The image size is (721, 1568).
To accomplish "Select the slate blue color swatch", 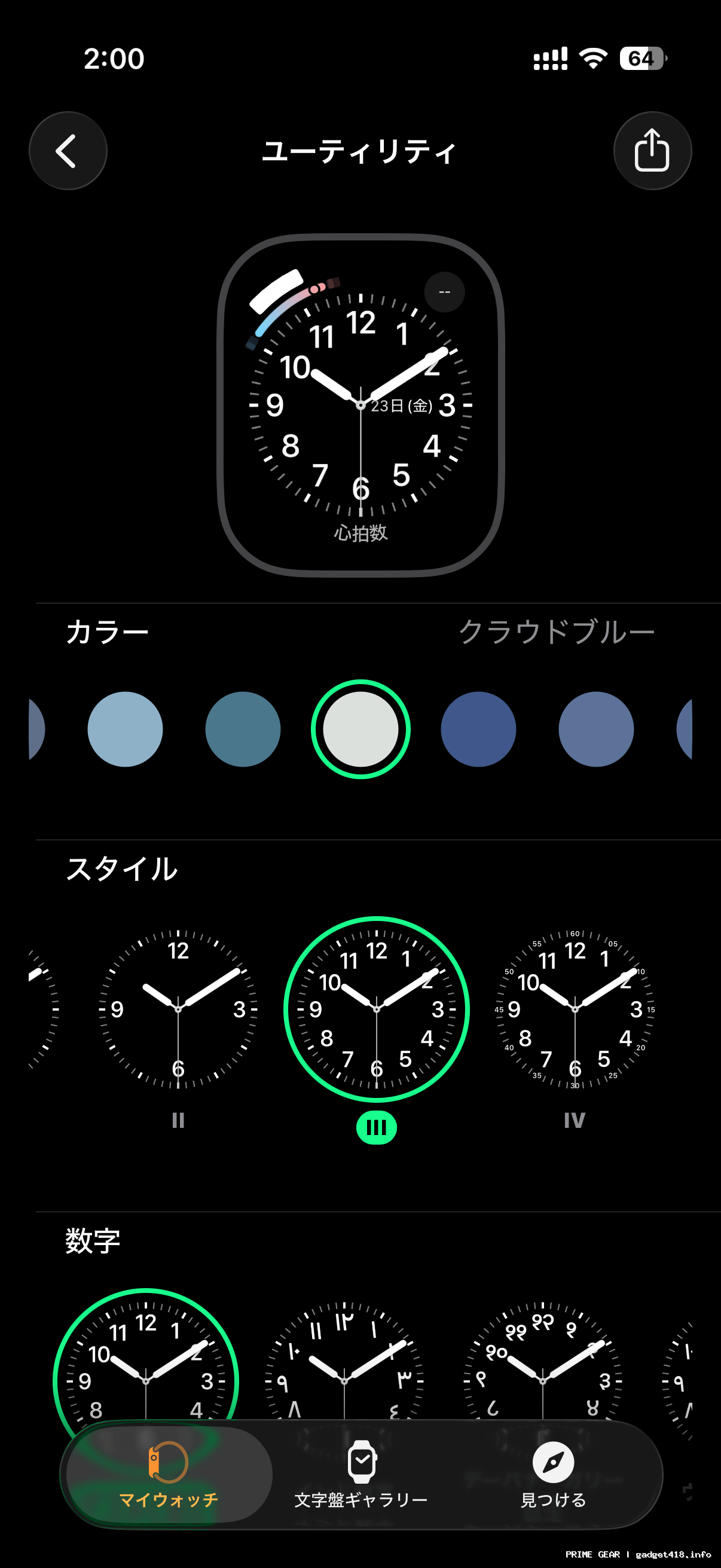I will click(x=595, y=728).
